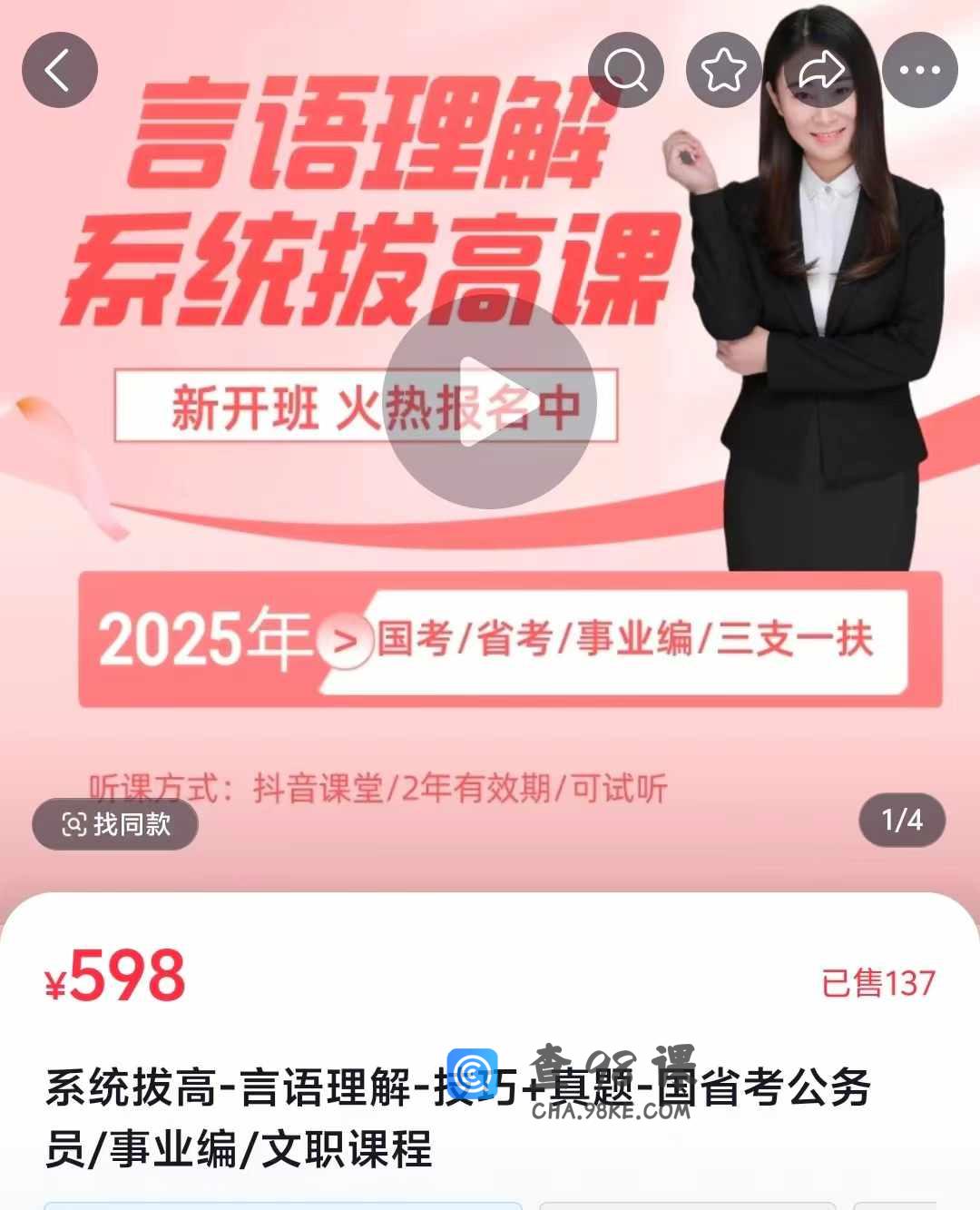Screen dimensions: 980x1210
Task: Open the three-dot overflow menu
Action: pos(919,70)
